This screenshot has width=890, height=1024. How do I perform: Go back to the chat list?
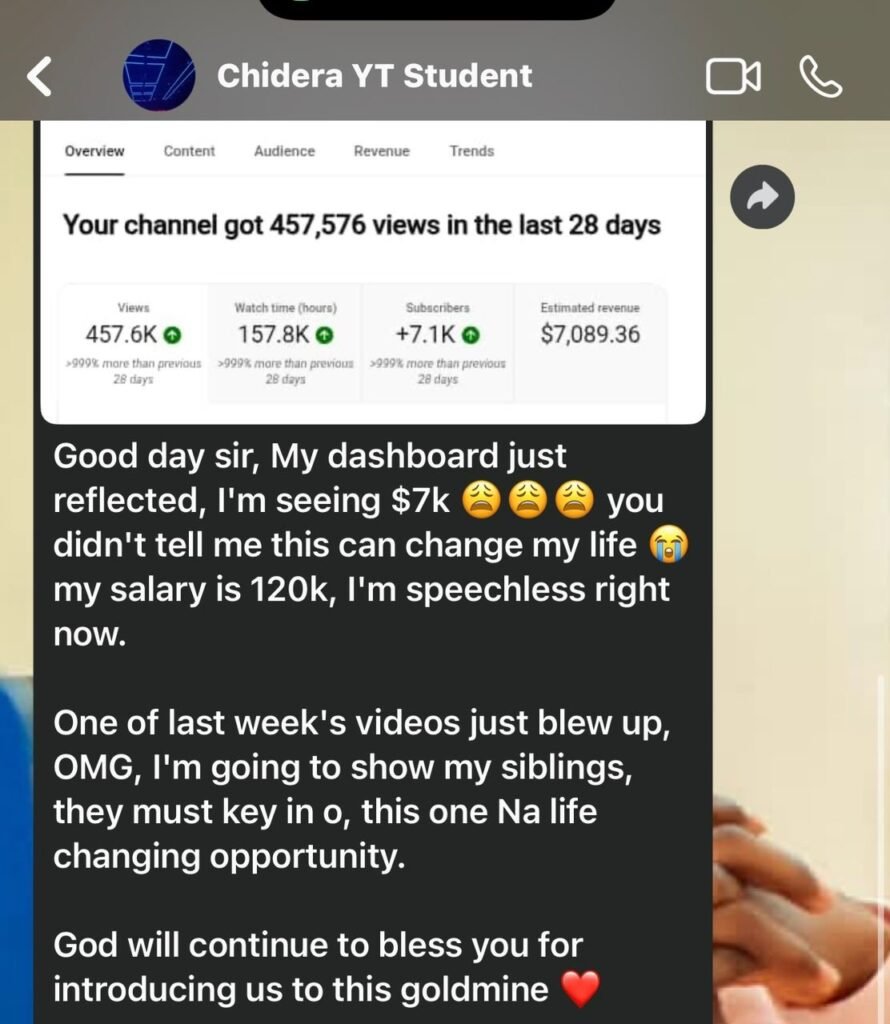pos(39,76)
